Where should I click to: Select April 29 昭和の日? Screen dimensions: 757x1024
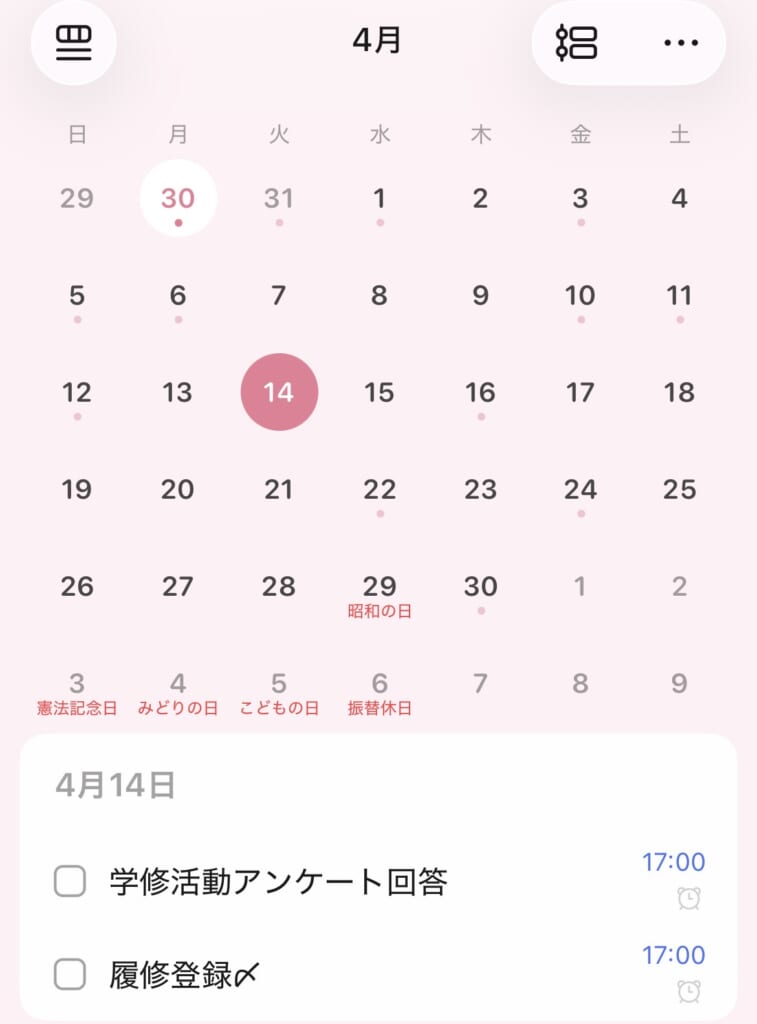379,590
